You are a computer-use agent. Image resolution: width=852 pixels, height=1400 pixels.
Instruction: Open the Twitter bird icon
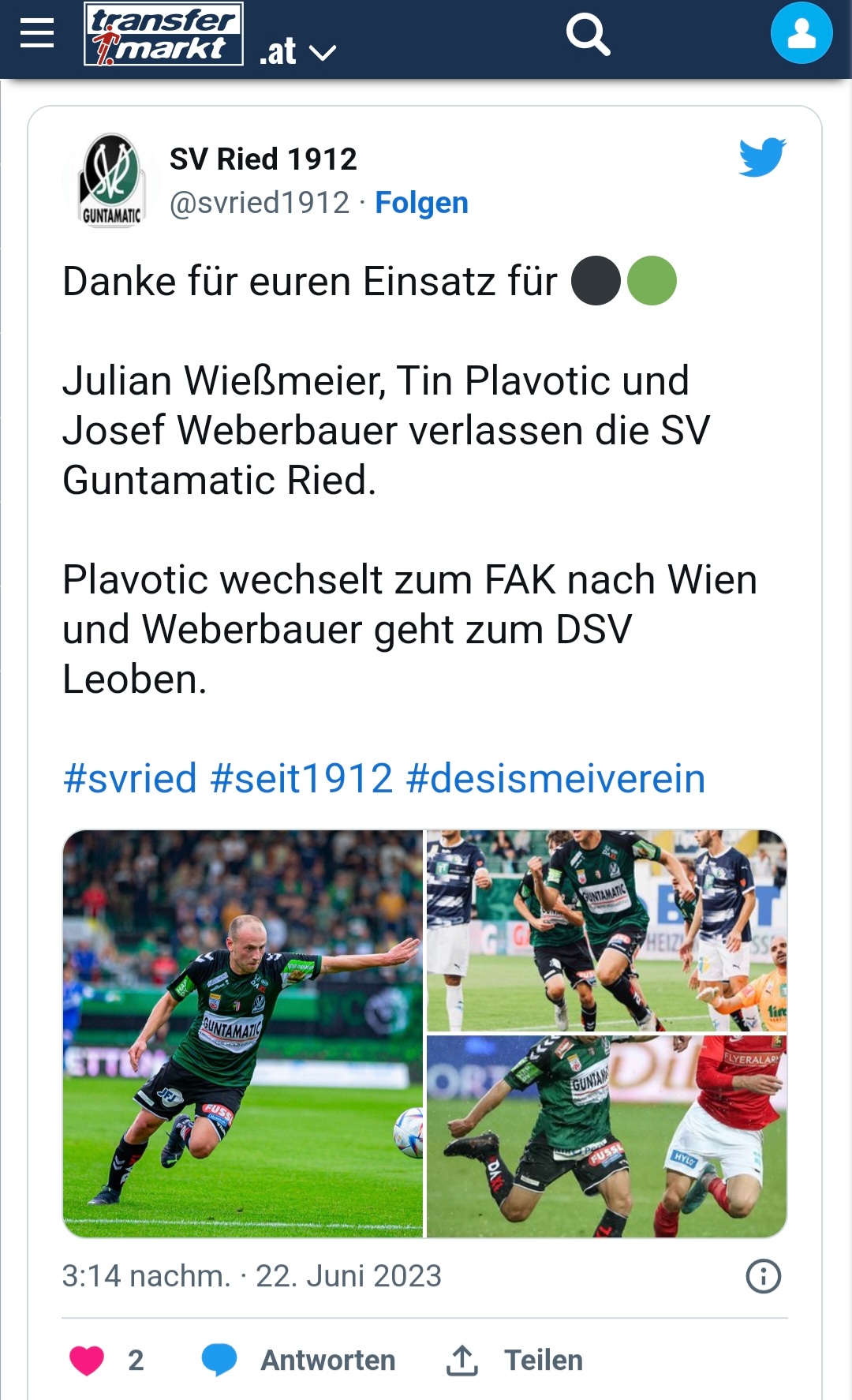(762, 157)
